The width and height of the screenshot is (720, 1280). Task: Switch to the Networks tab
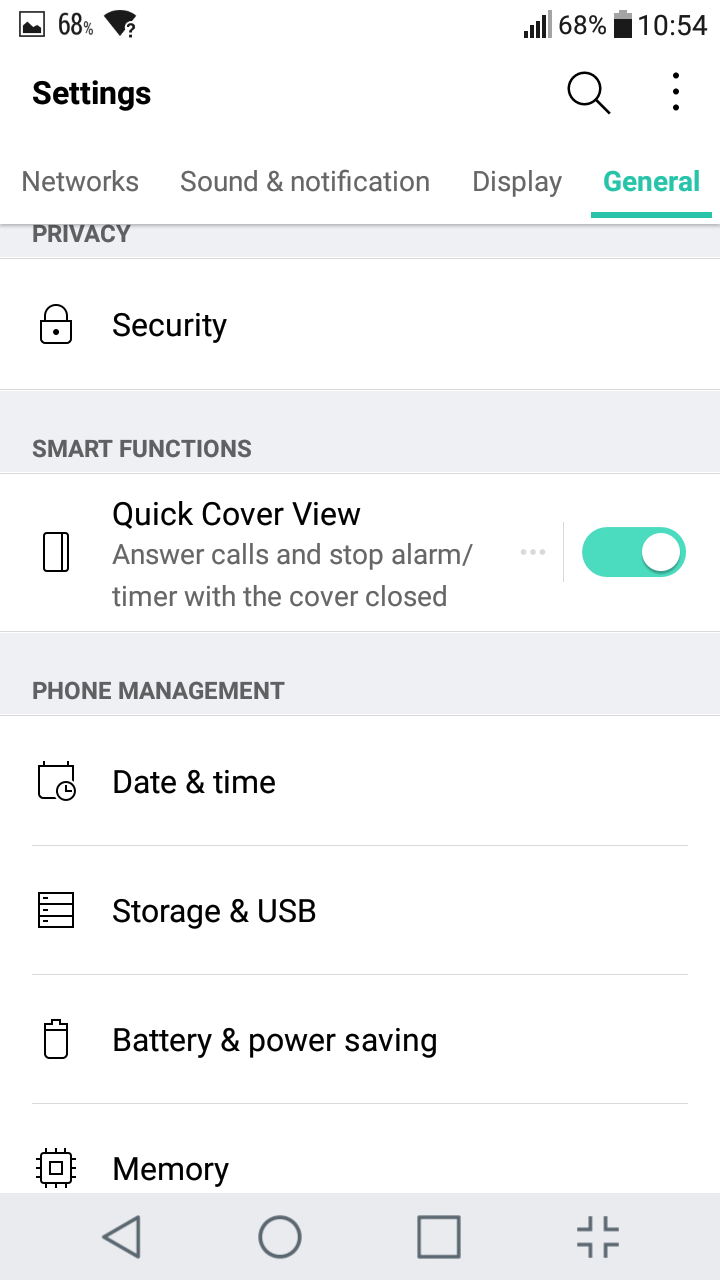point(80,182)
